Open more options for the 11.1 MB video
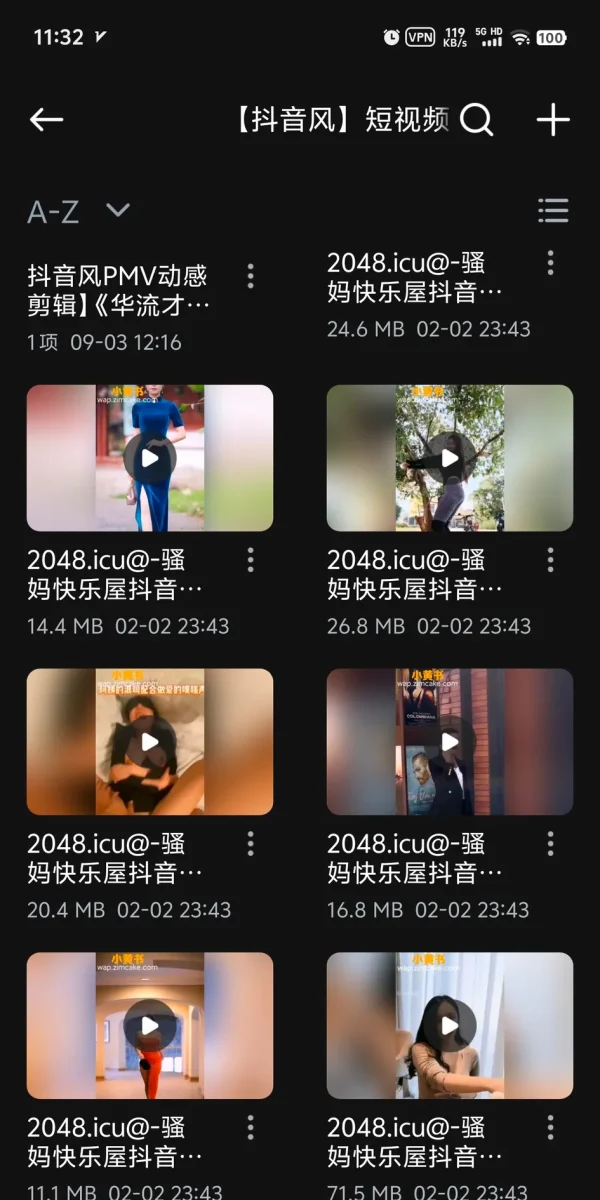The width and height of the screenshot is (600, 1200). pos(250,1128)
